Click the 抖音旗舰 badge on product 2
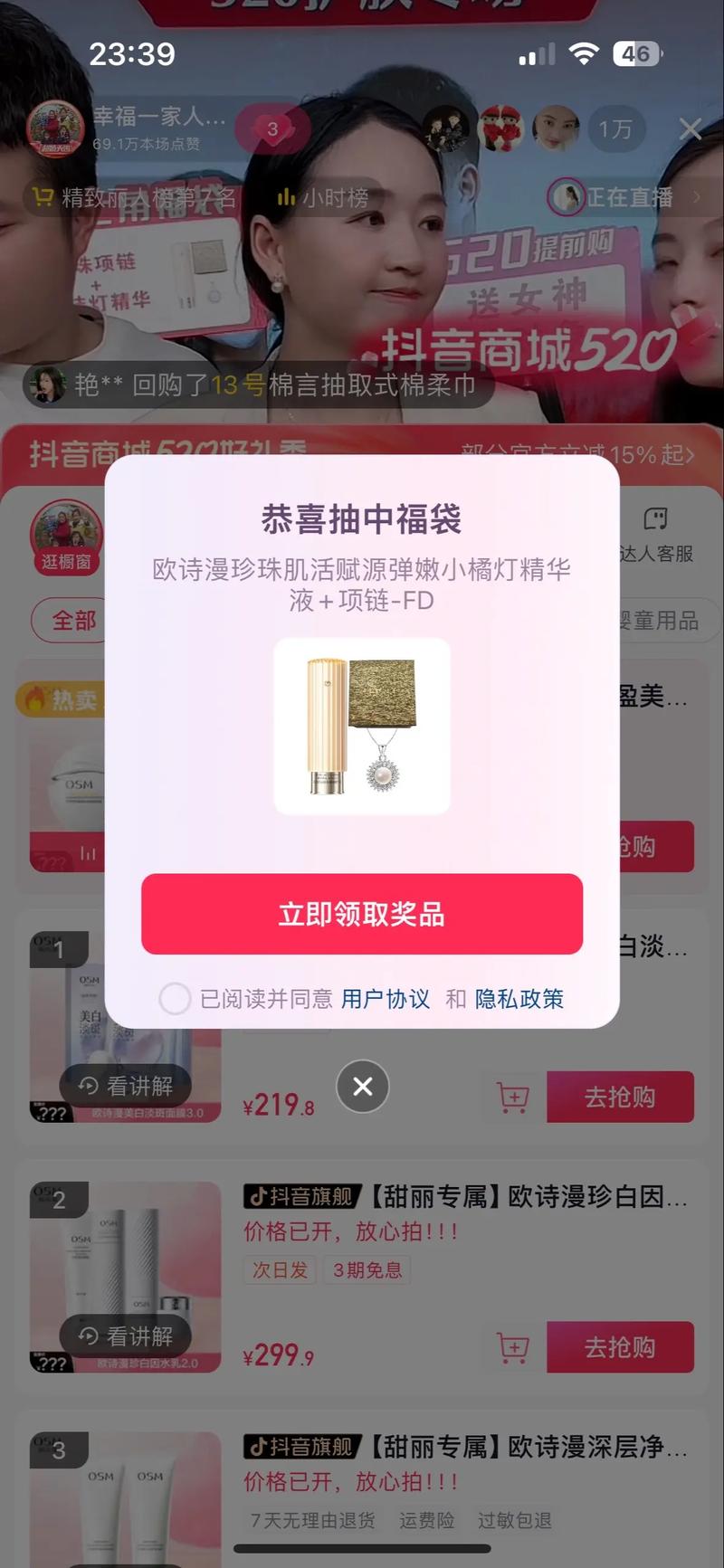 [302, 1196]
